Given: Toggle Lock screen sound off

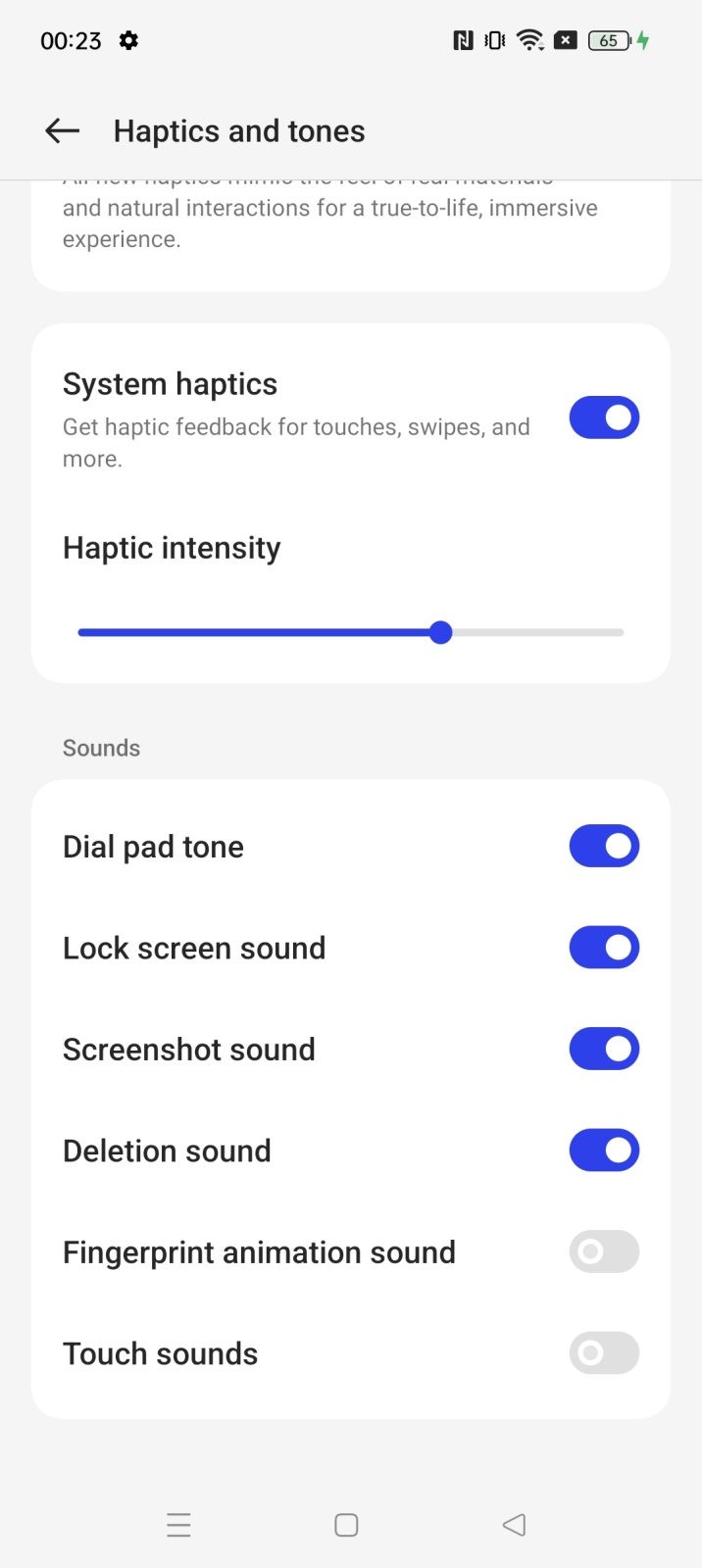Looking at the screenshot, I should point(604,948).
